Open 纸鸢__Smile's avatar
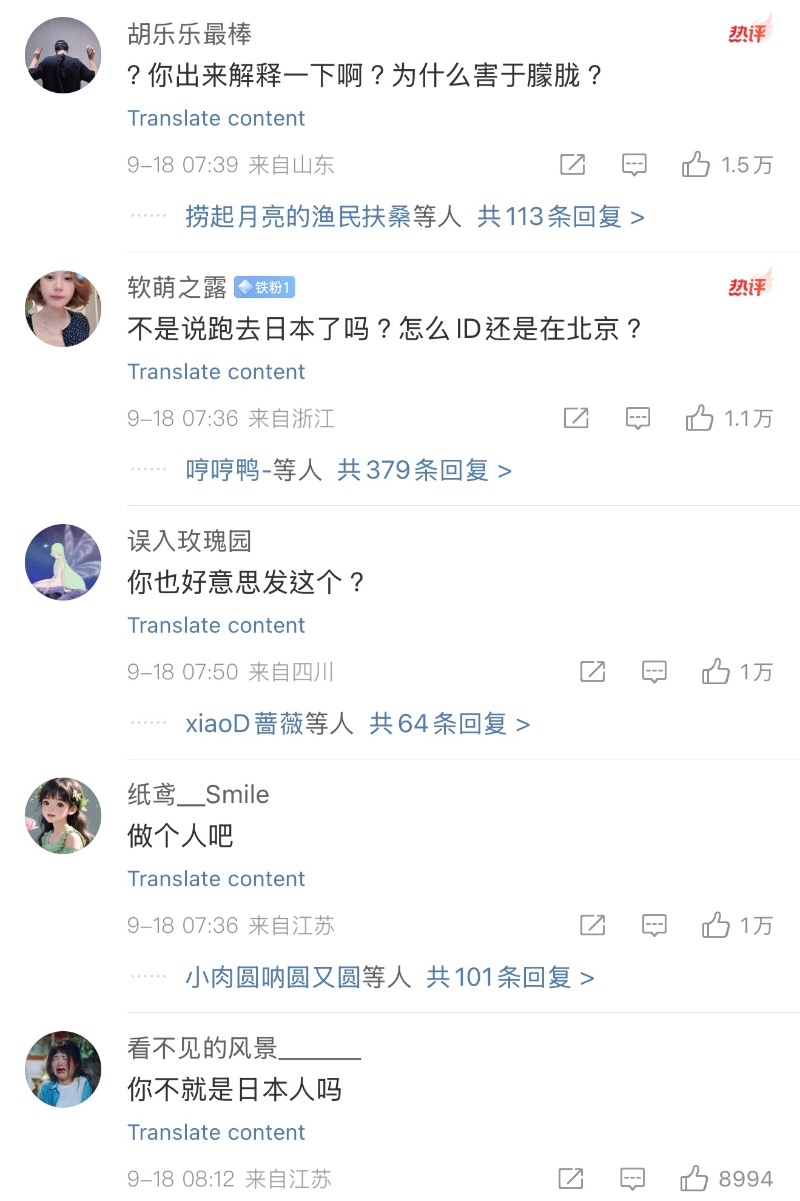The image size is (800, 1201). (63, 815)
